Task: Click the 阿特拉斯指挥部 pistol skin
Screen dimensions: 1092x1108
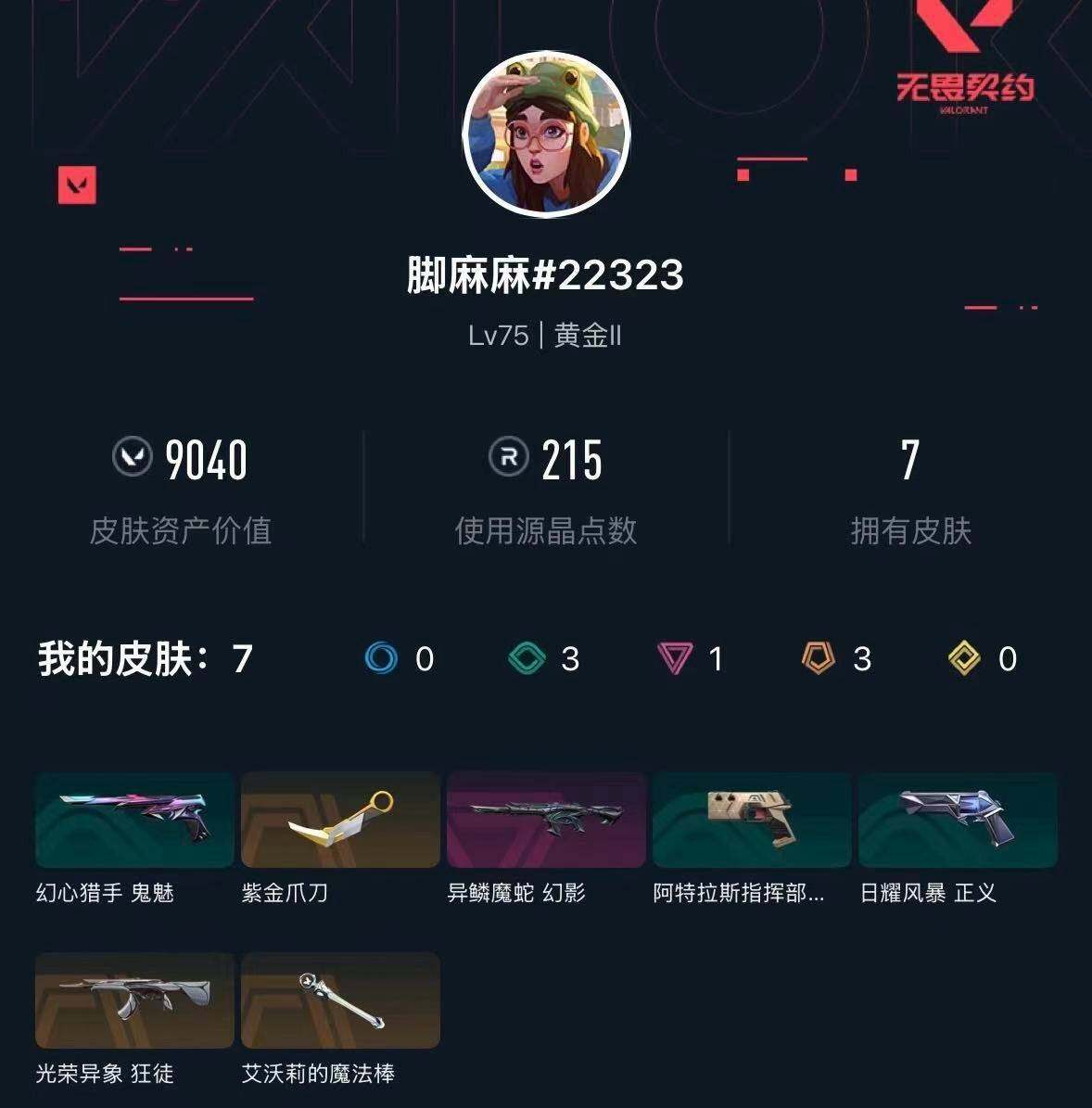Action: click(x=751, y=821)
